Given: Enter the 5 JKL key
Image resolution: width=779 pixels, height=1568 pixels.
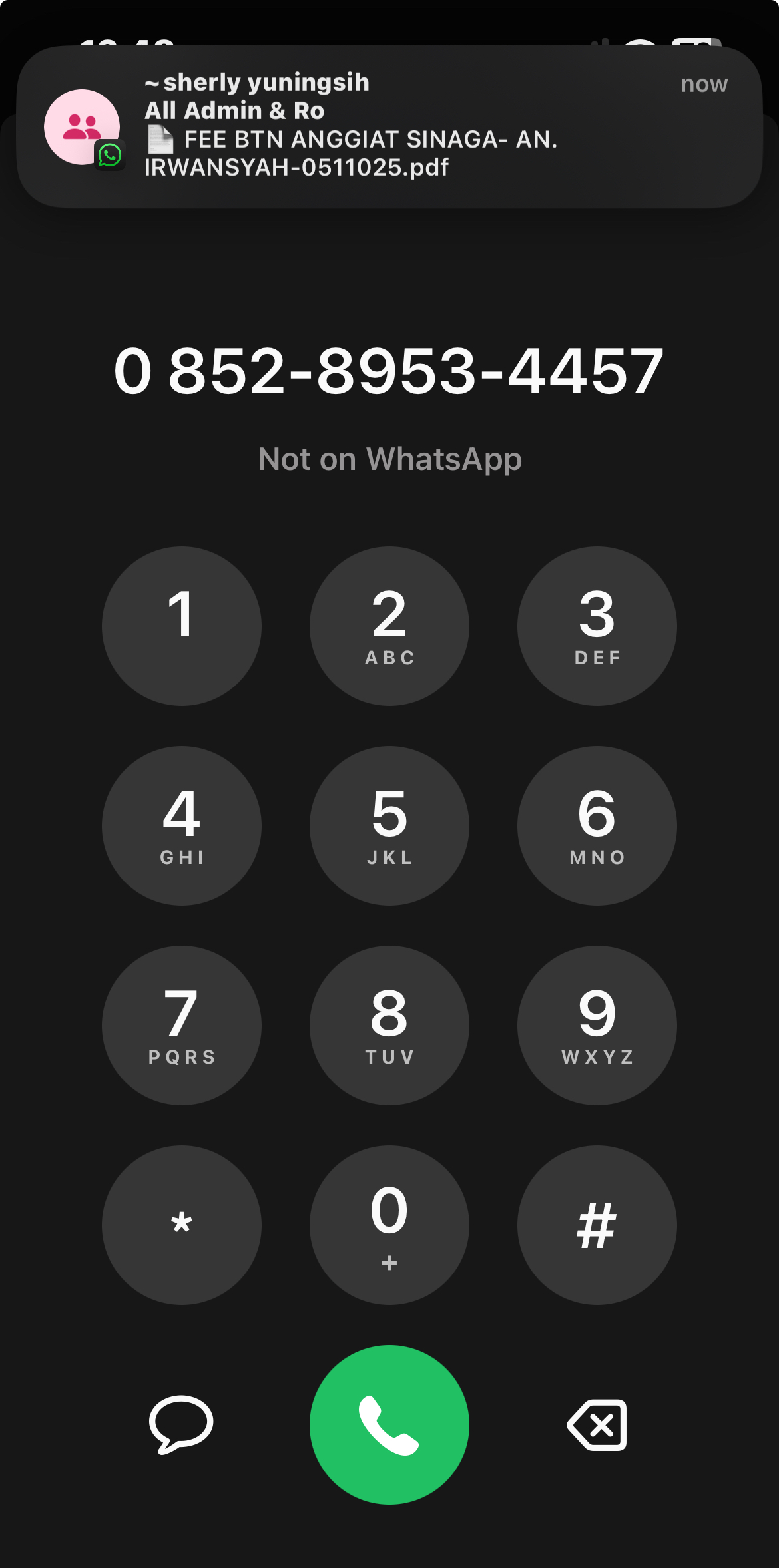Looking at the screenshot, I should pos(389,825).
